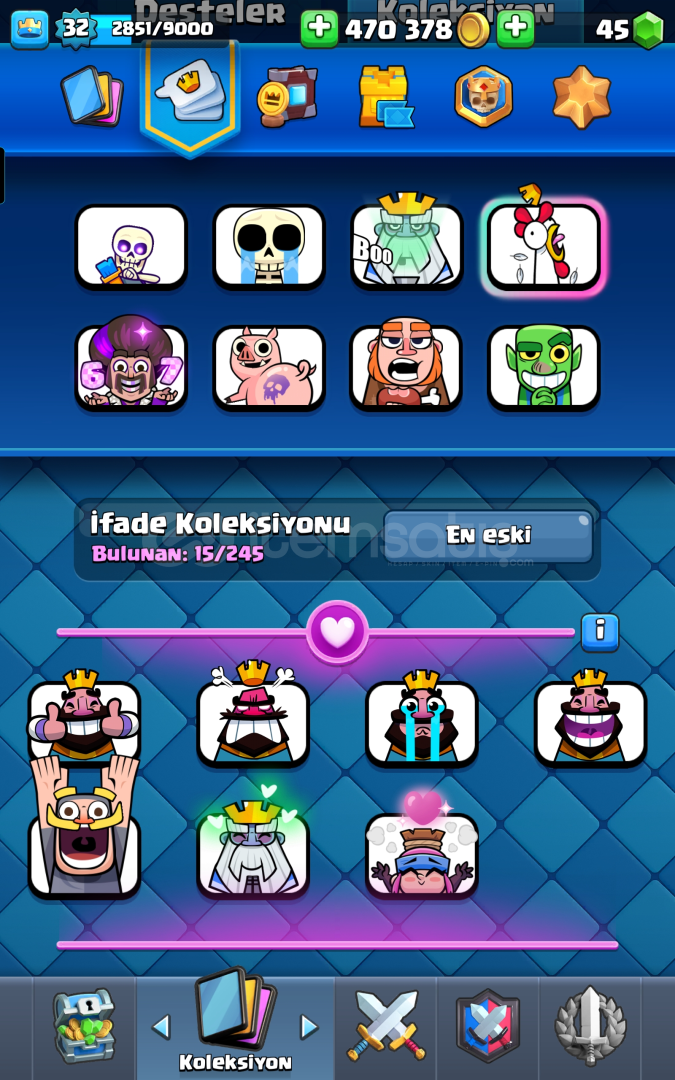Choose the laughing king emote
The image size is (675, 1080).
pos(590,722)
